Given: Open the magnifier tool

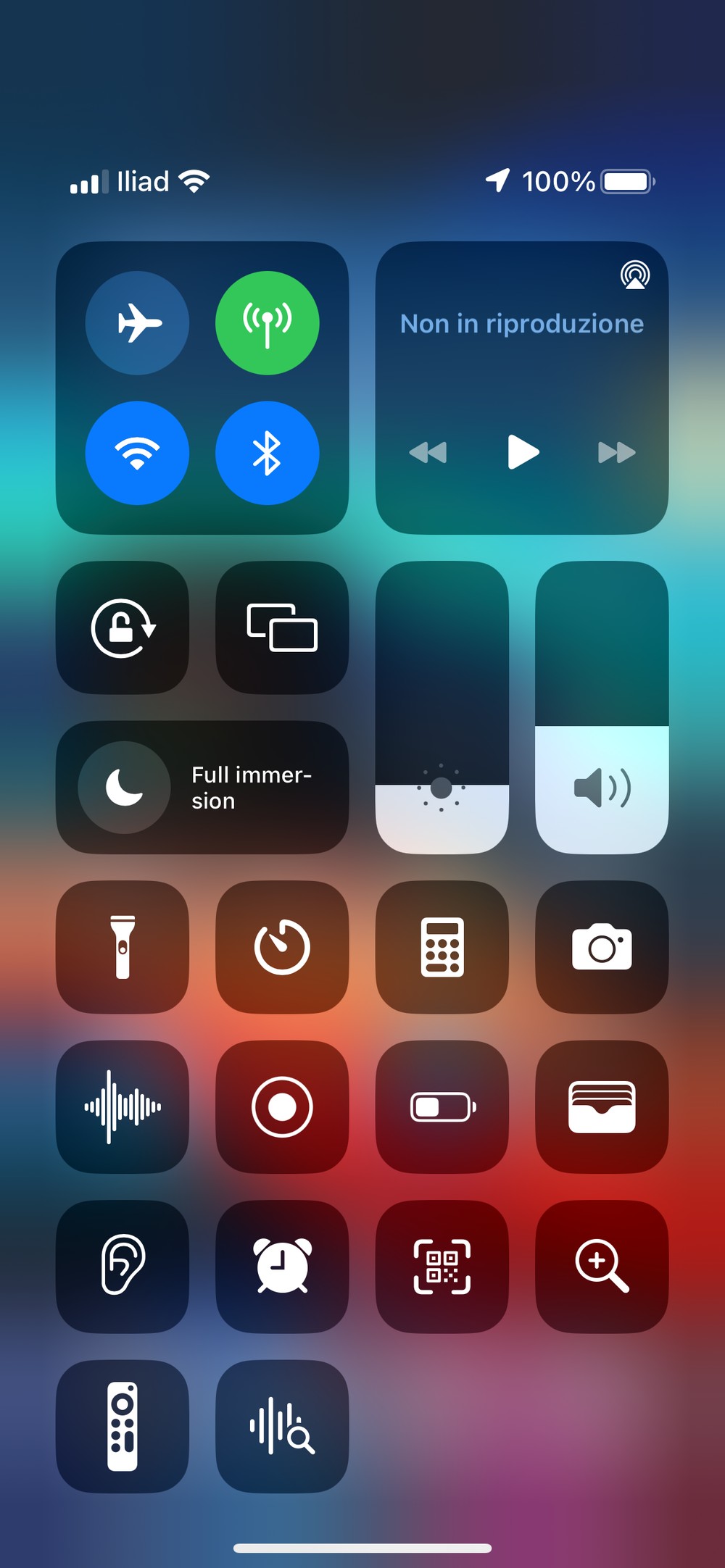Looking at the screenshot, I should coord(602,1267).
